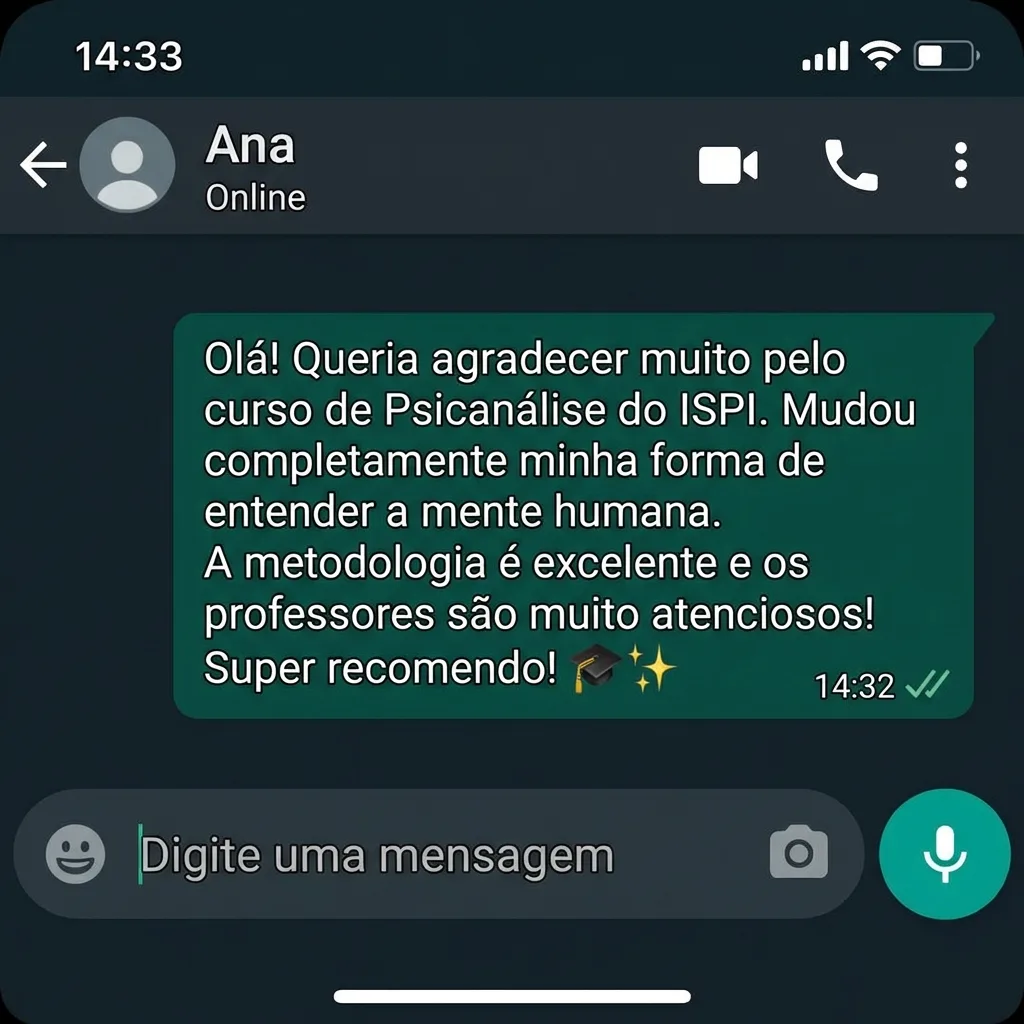Start a voice call with Ana

[x=851, y=166]
